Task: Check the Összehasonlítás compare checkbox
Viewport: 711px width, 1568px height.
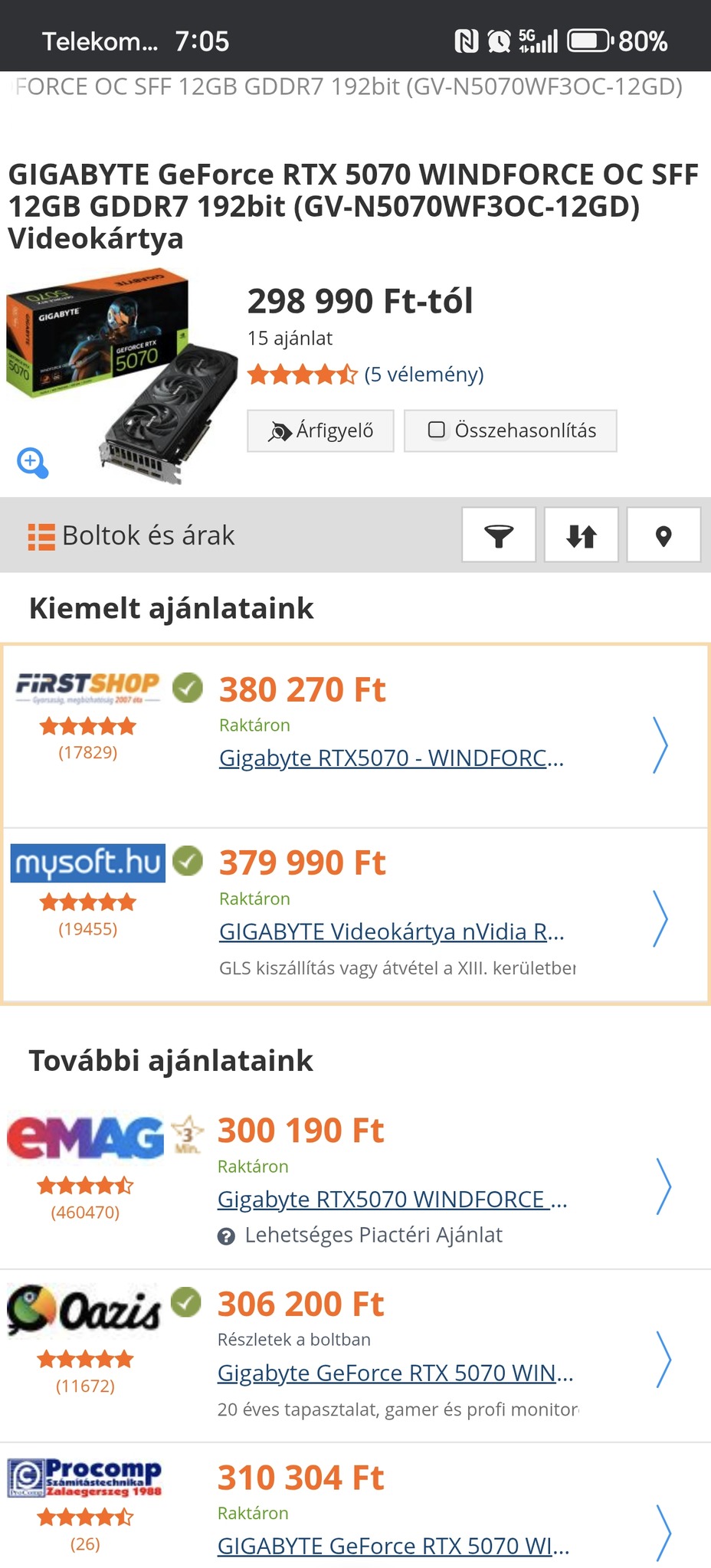Action: [x=437, y=430]
